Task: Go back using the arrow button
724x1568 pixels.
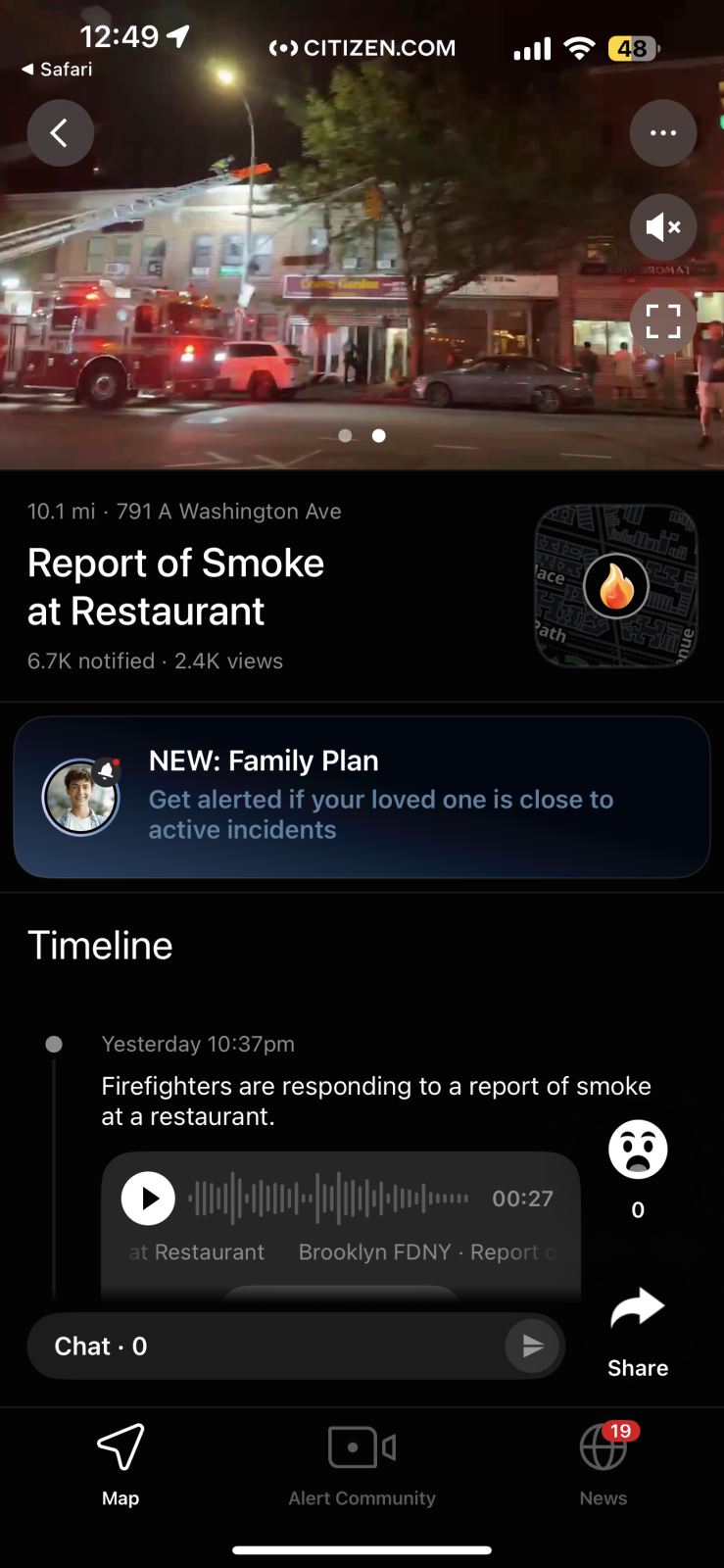Action: tap(60, 132)
